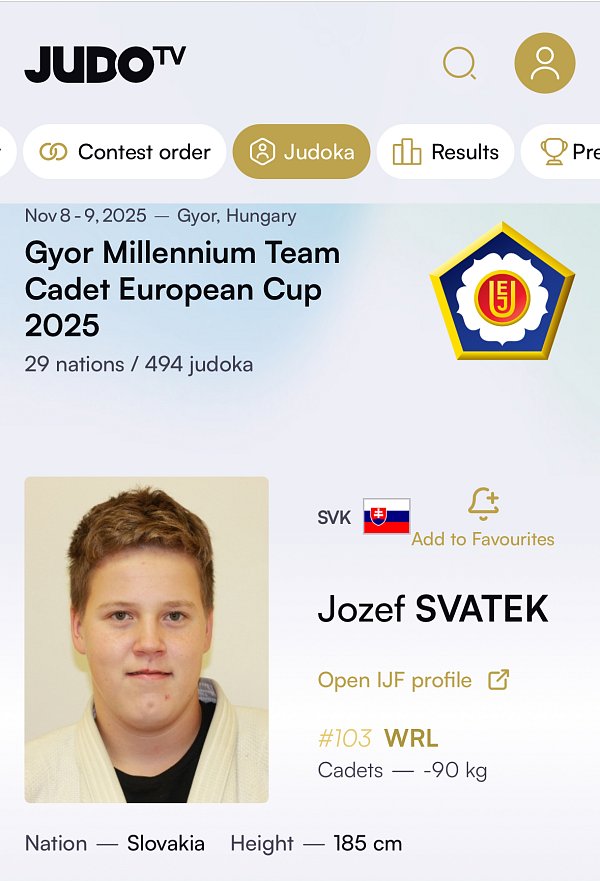Add Jozef Svatek to Favourites
This screenshot has width=600, height=881.
(483, 518)
